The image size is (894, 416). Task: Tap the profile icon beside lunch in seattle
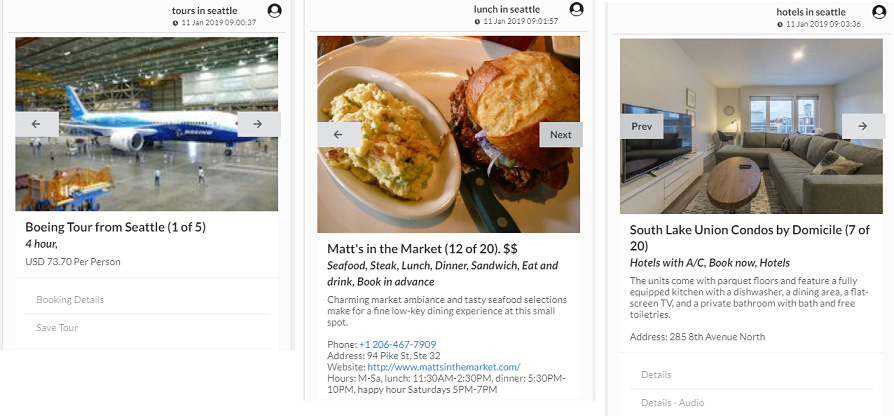pos(576,9)
